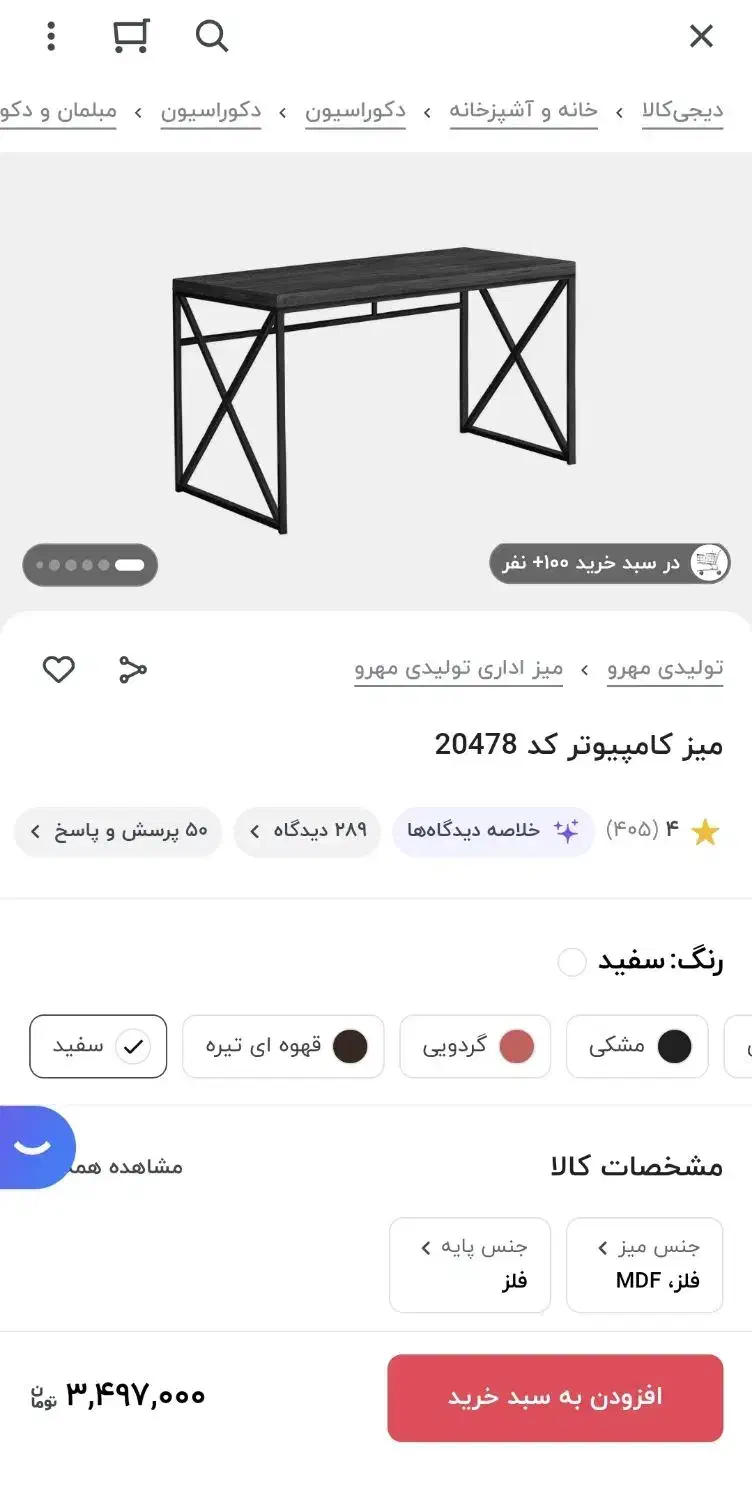Expand the جنس پایه specification
Image resolution: width=752 pixels, height=1500 pixels.
click(470, 1264)
